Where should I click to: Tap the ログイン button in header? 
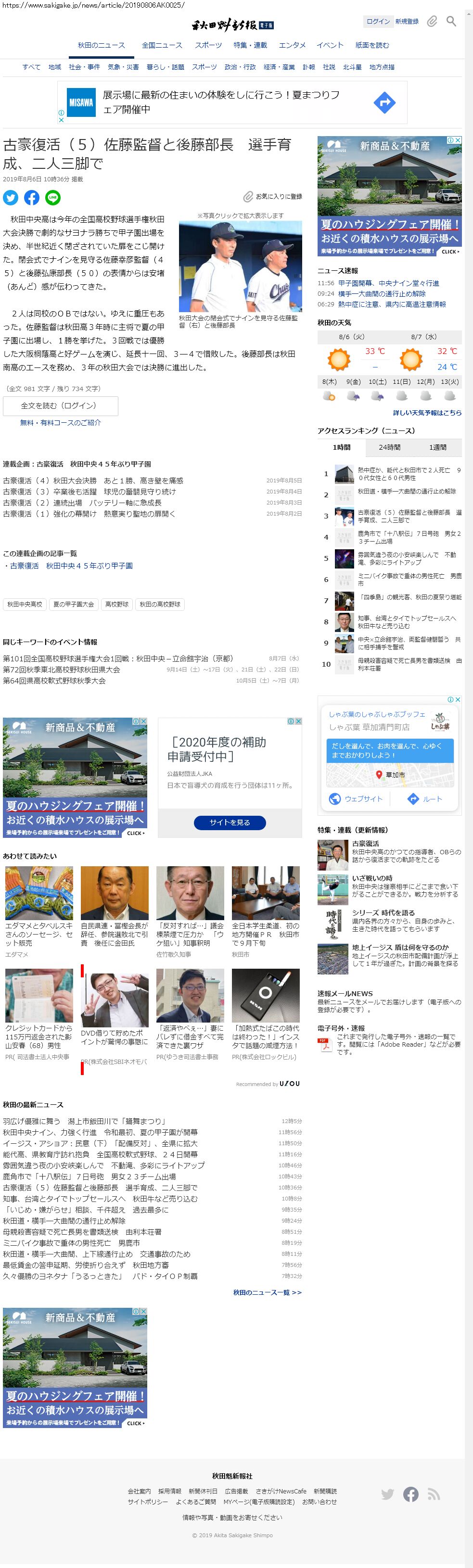point(377,21)
